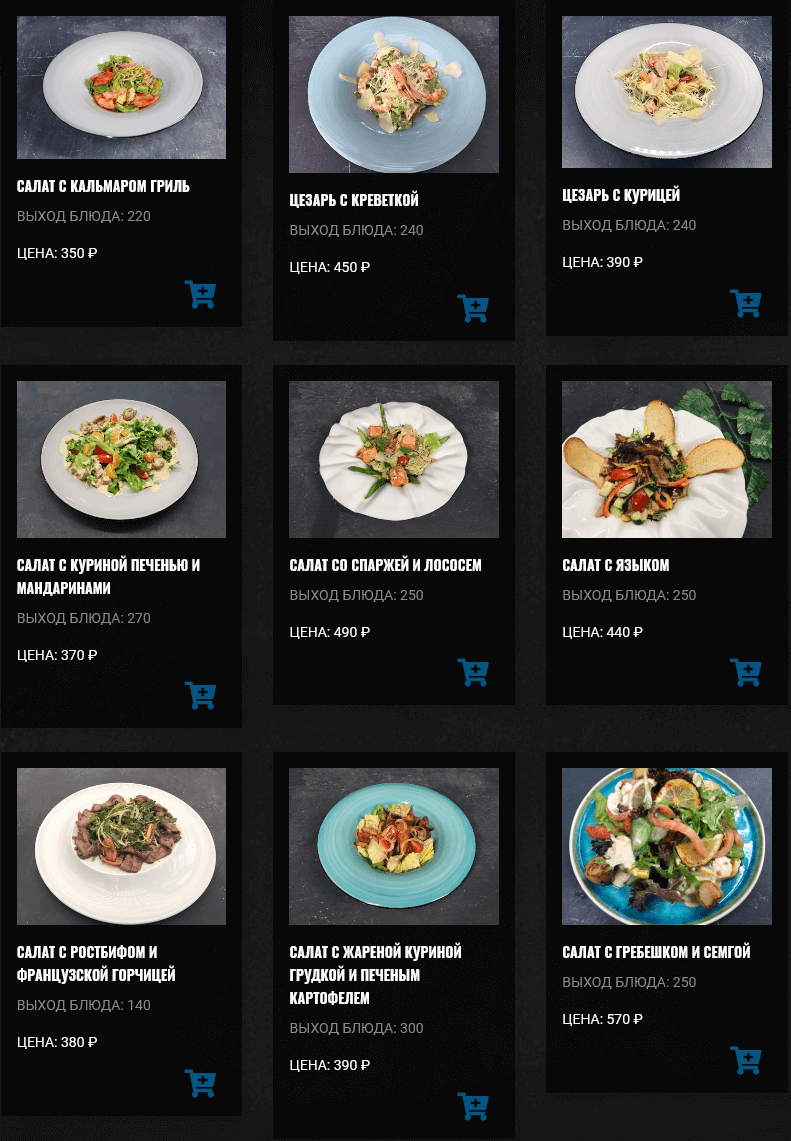Screen dimensions: 791x1141
Task: Add Салат с жареной куриной грудкой to cart
Action: coord(473,1106)
